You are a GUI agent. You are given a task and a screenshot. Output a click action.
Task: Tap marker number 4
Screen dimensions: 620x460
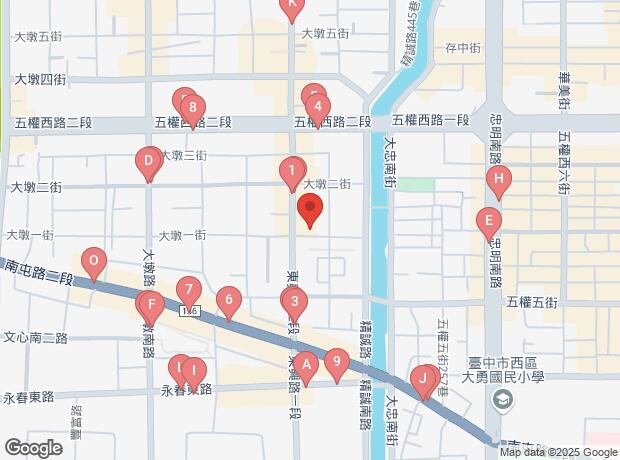pos(317,107)
